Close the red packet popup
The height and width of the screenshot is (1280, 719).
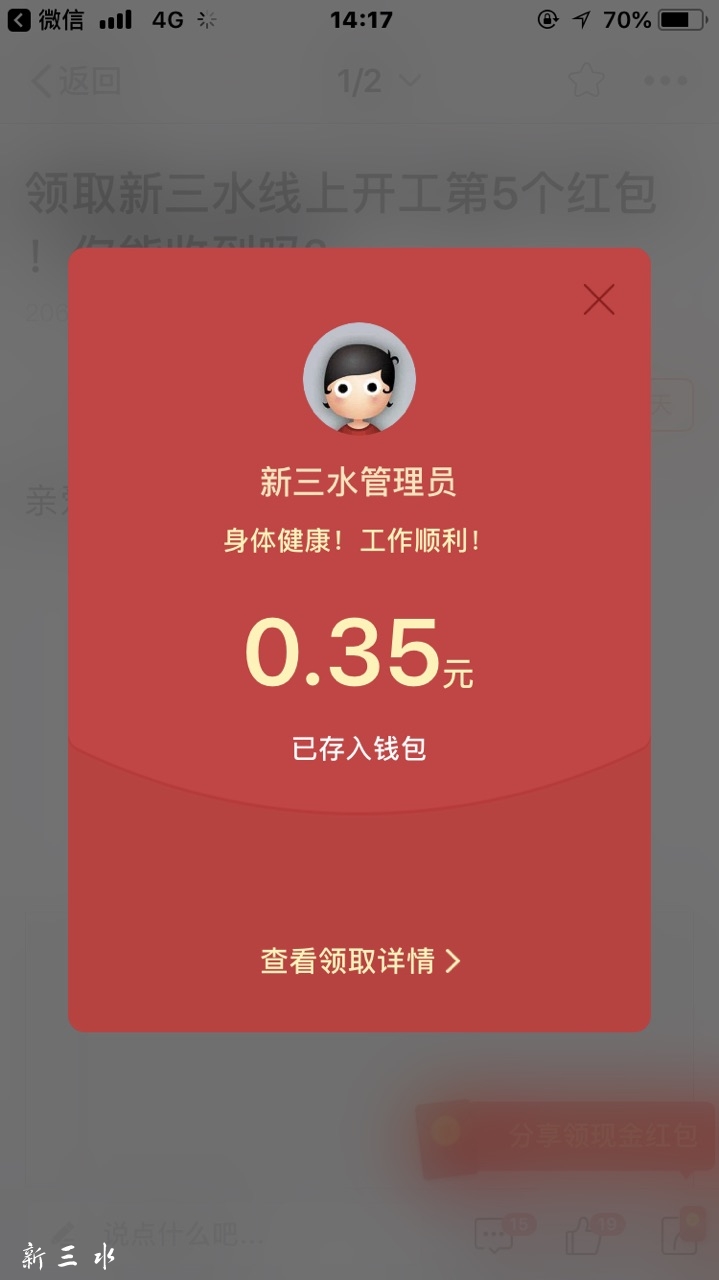click(599, 299)
